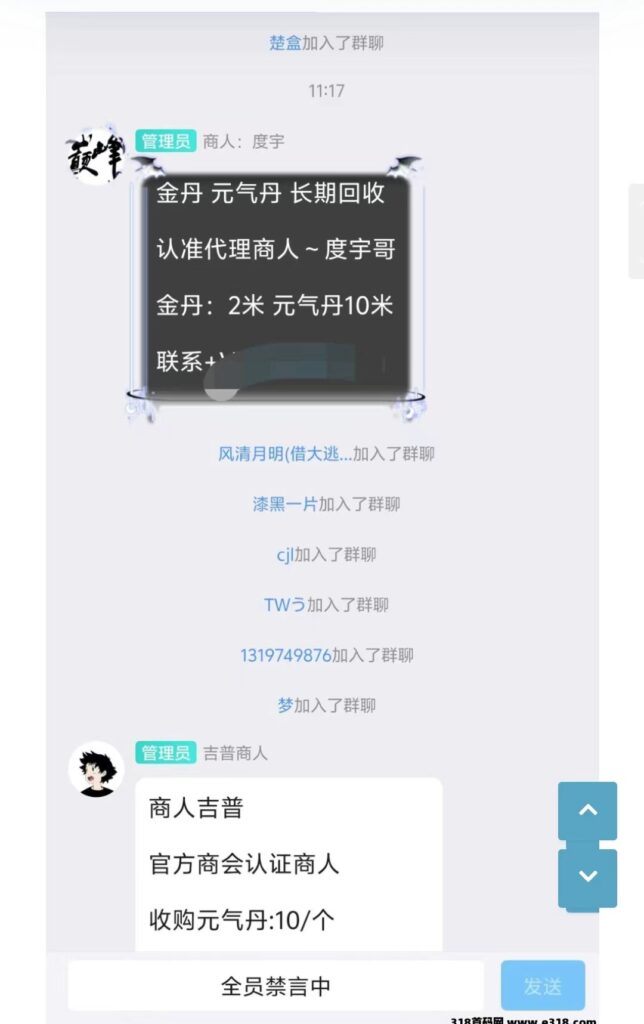The height and width of the screenshot is (1024, 644).
Task: Tap the down arrow scroll button
Action: point(588,877)
